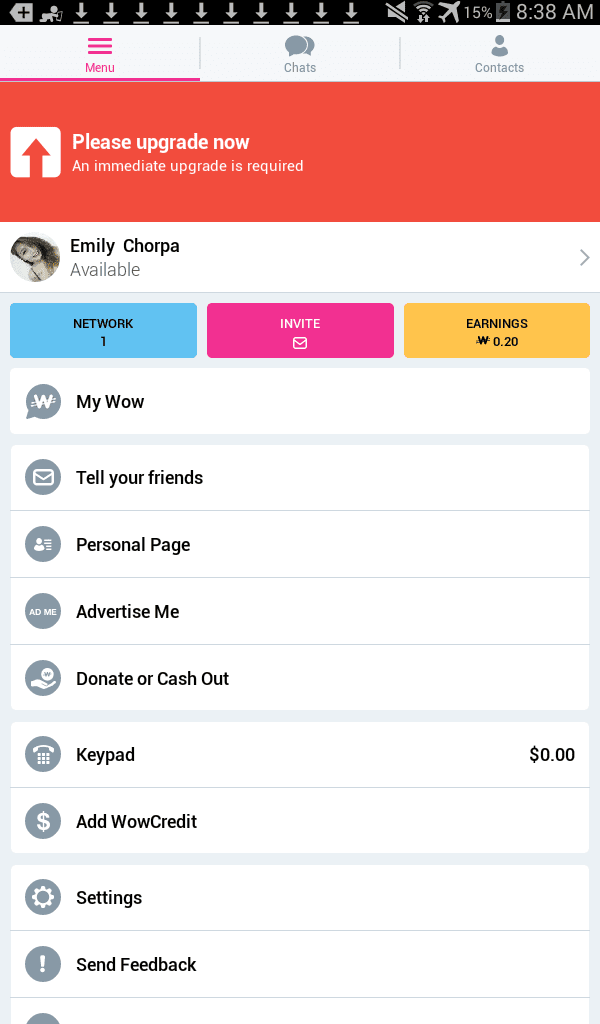Choose Donate or Cash Out
600x1024 pixels.
(x=300, y=679)
